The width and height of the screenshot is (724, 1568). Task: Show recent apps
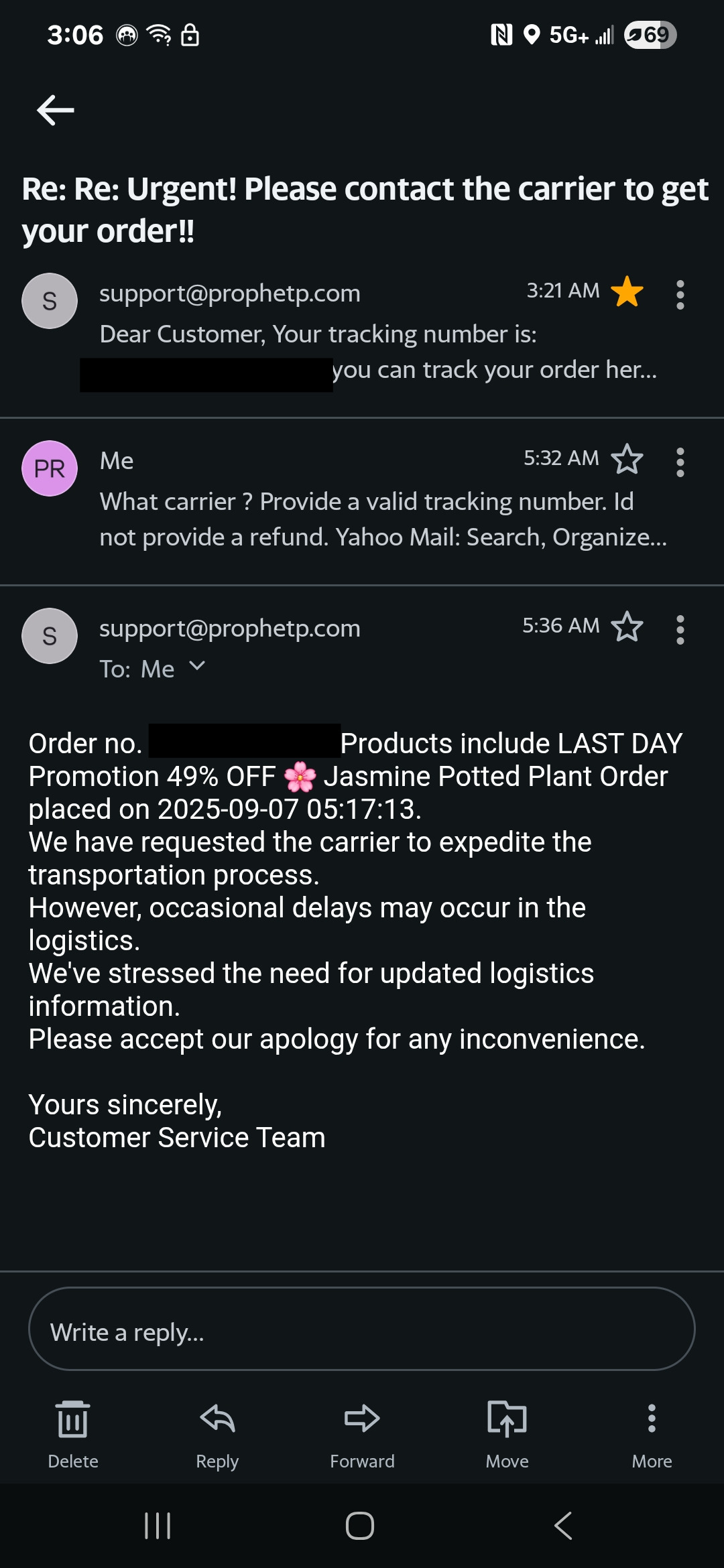click(158, 1526)
